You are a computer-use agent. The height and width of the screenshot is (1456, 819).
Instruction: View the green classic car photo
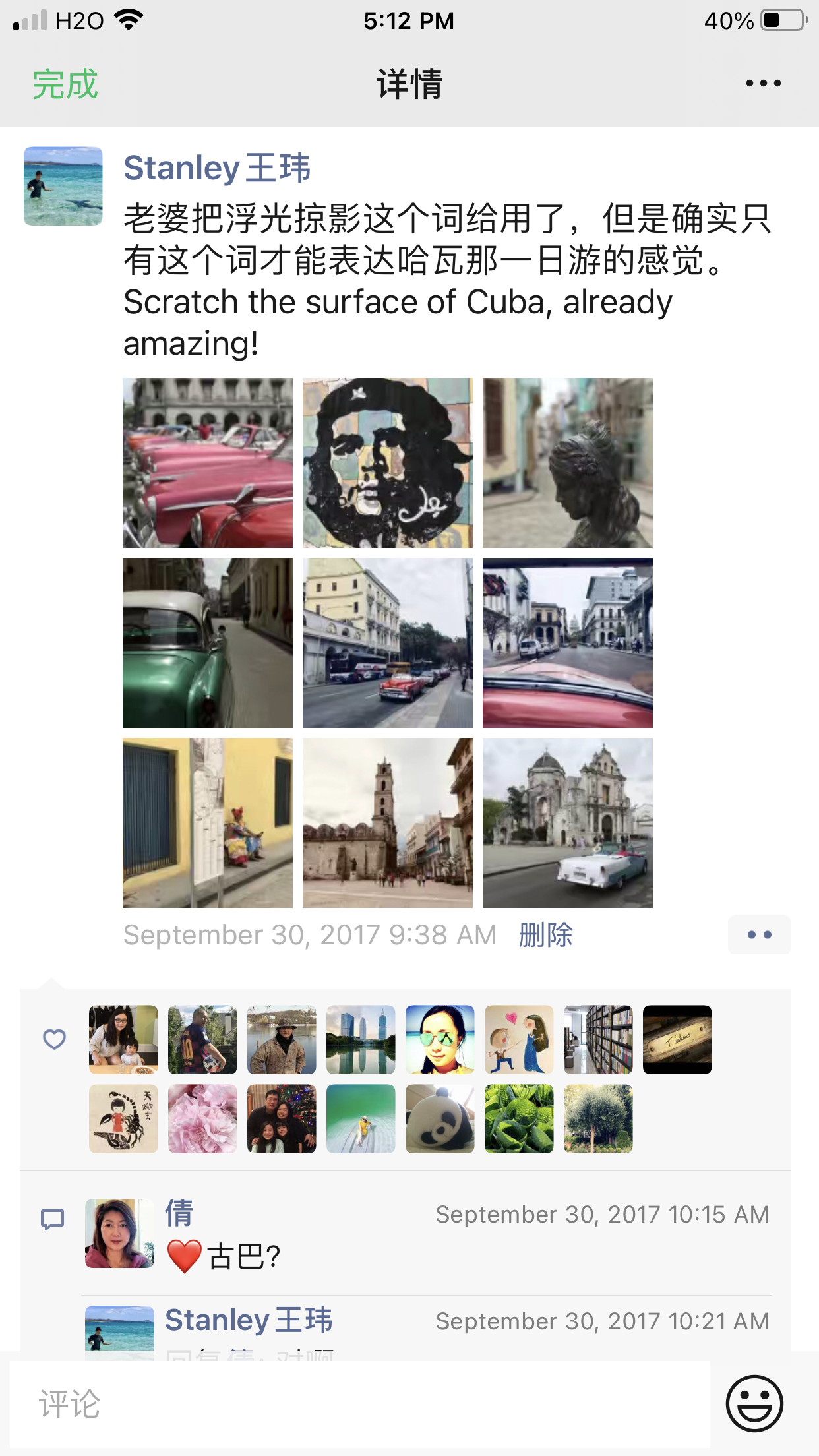(x=208, y=643)
